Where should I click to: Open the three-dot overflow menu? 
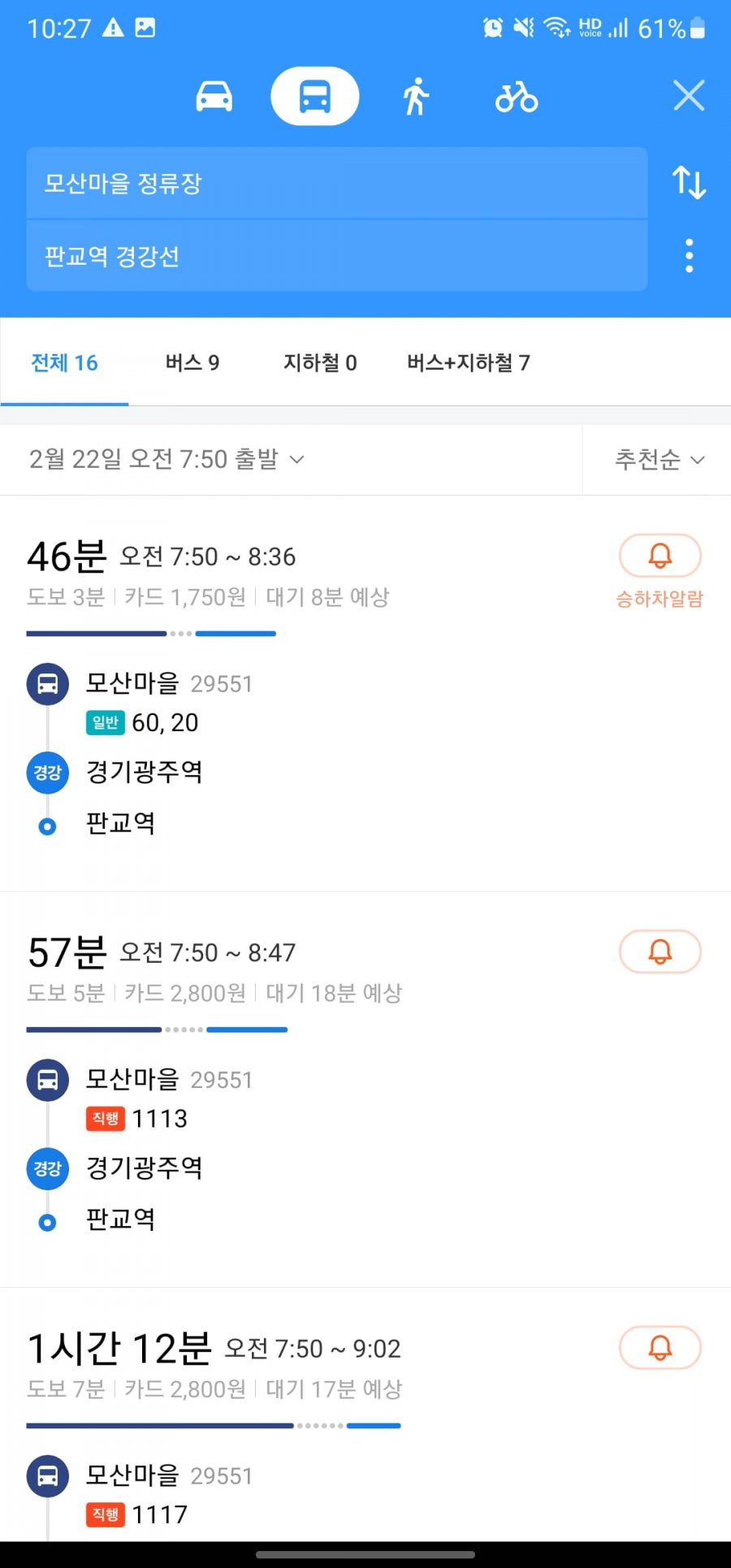click(x=689, y=256)
